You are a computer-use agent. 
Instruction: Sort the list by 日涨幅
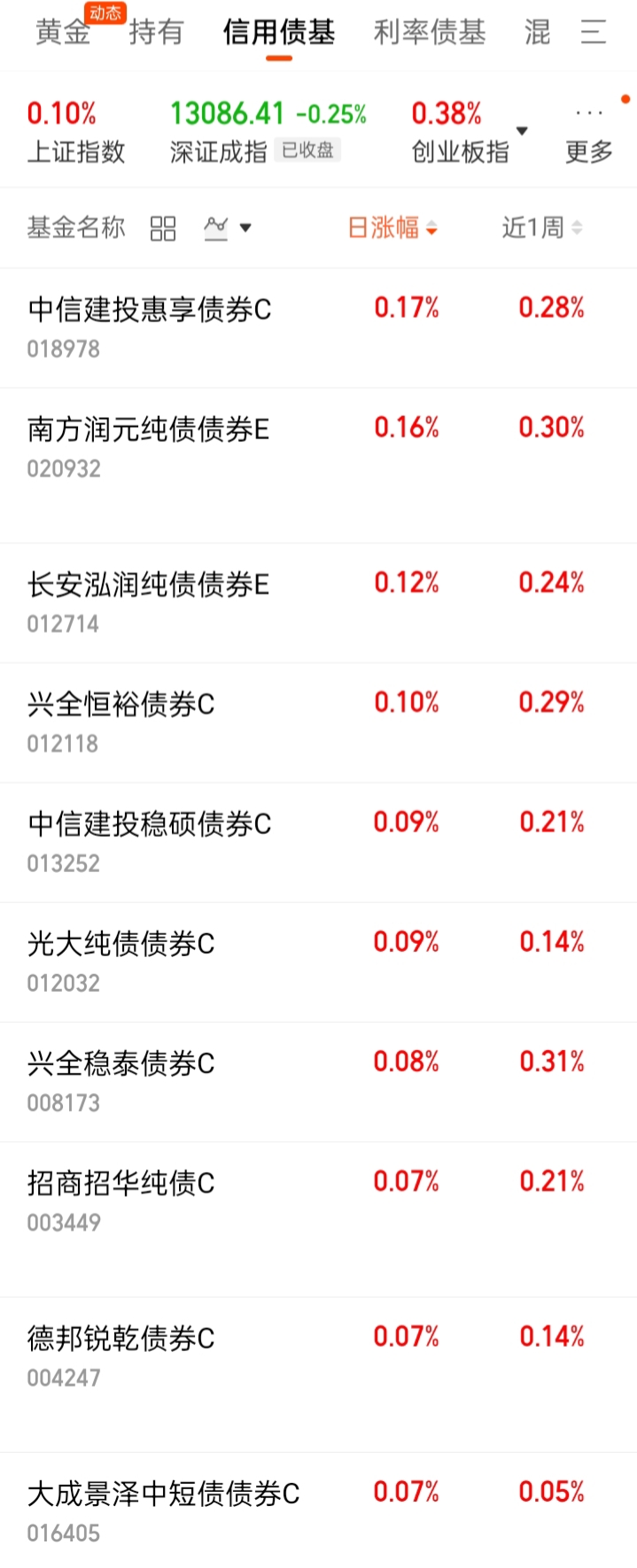click(x=392, y=228)
